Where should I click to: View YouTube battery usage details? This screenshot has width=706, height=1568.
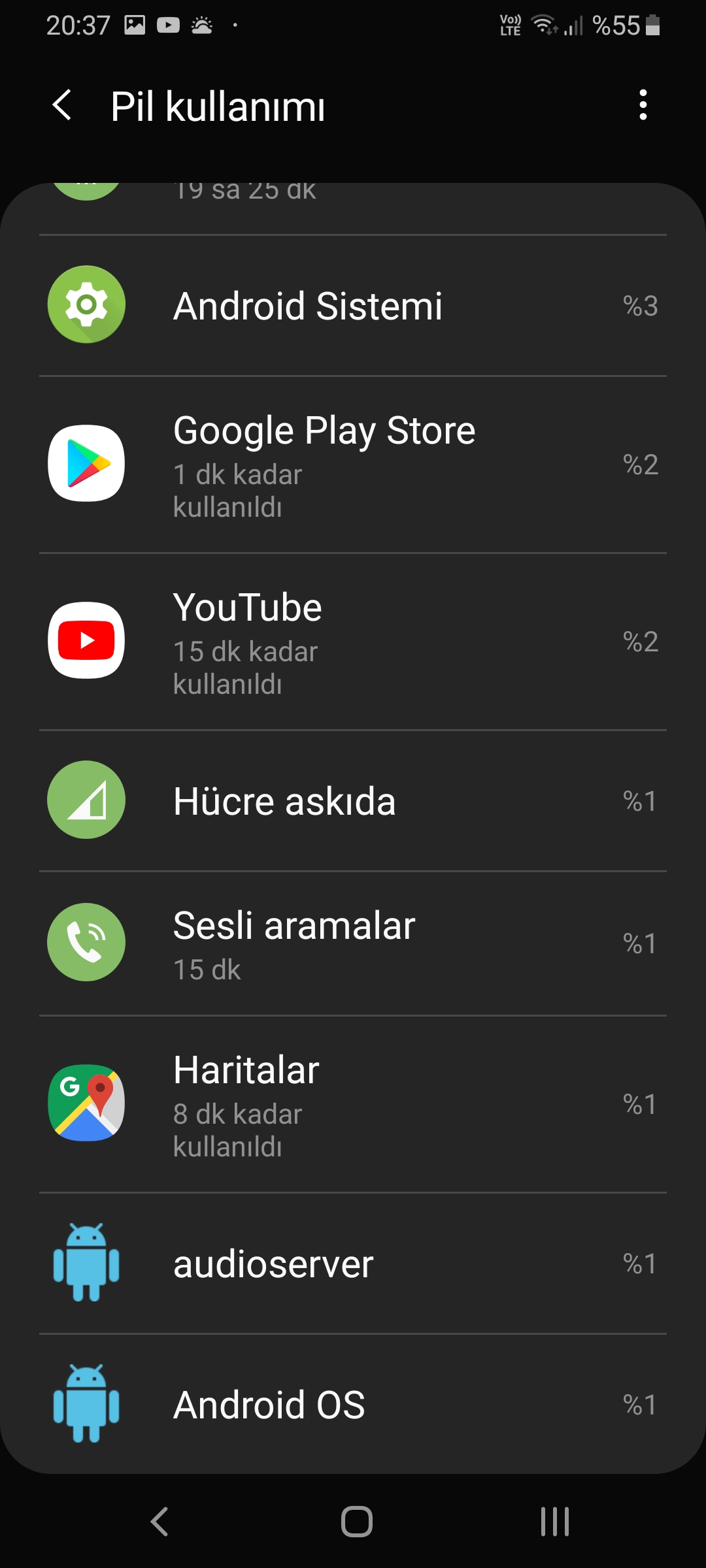[x=353, y=642]
